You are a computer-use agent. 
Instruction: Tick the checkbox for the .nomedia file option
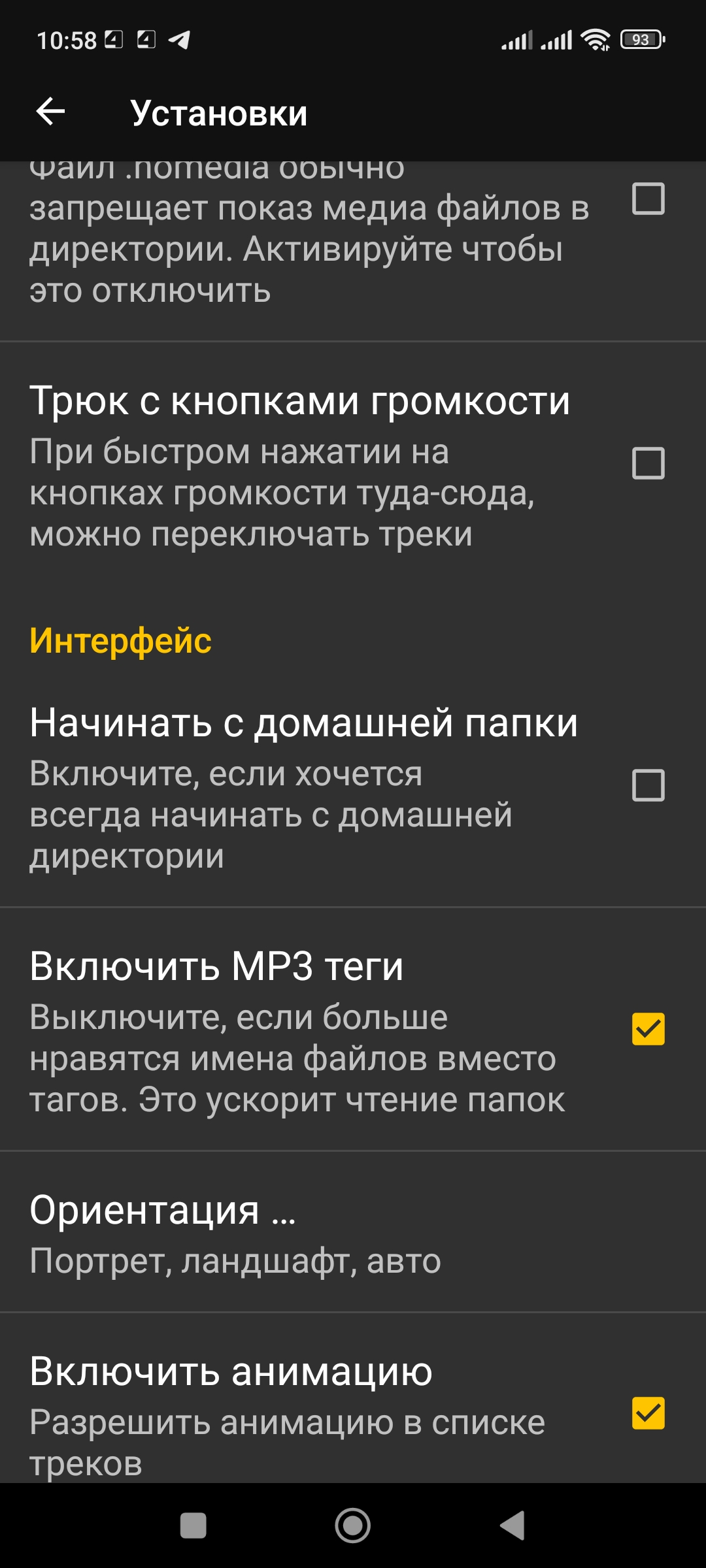[648, 199]
